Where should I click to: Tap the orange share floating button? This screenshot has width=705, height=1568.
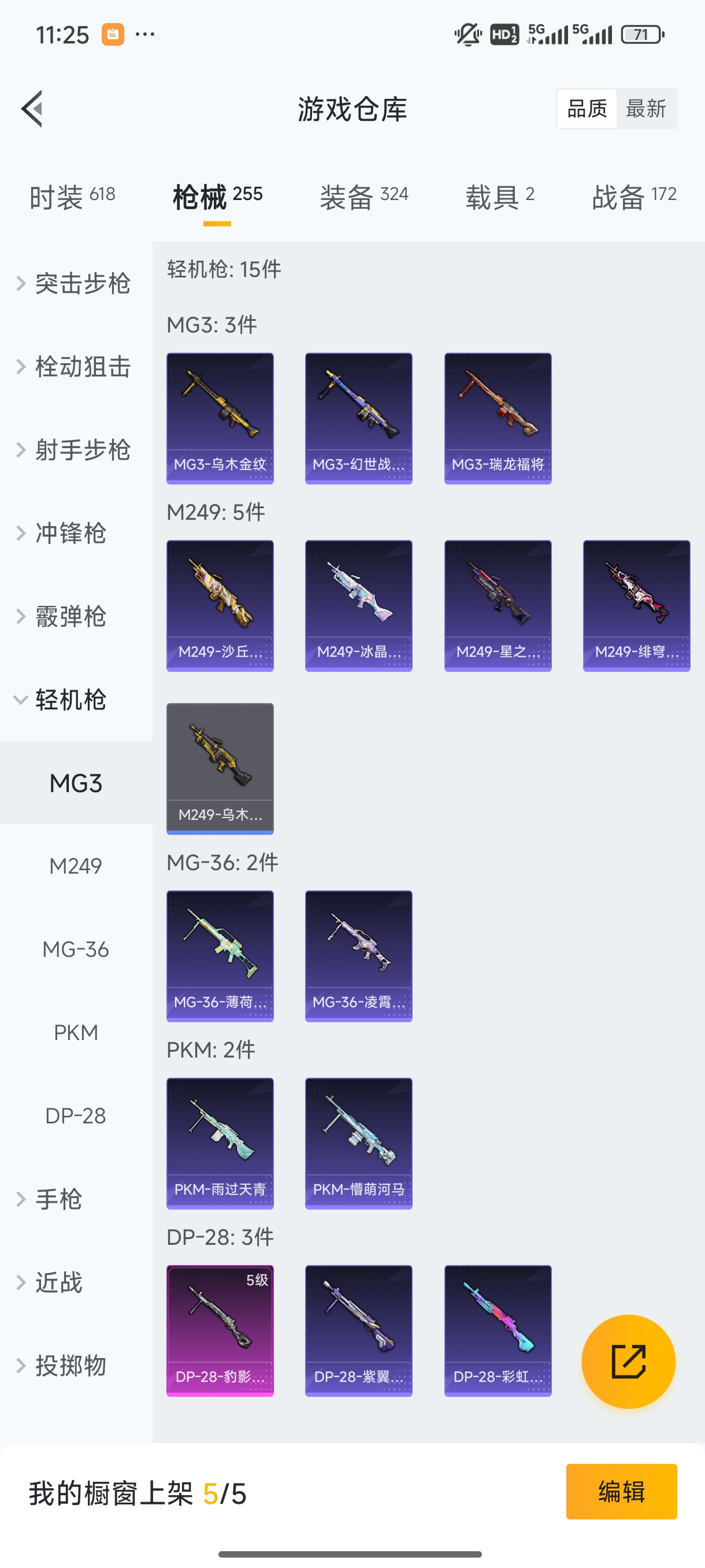[628, 1361]
